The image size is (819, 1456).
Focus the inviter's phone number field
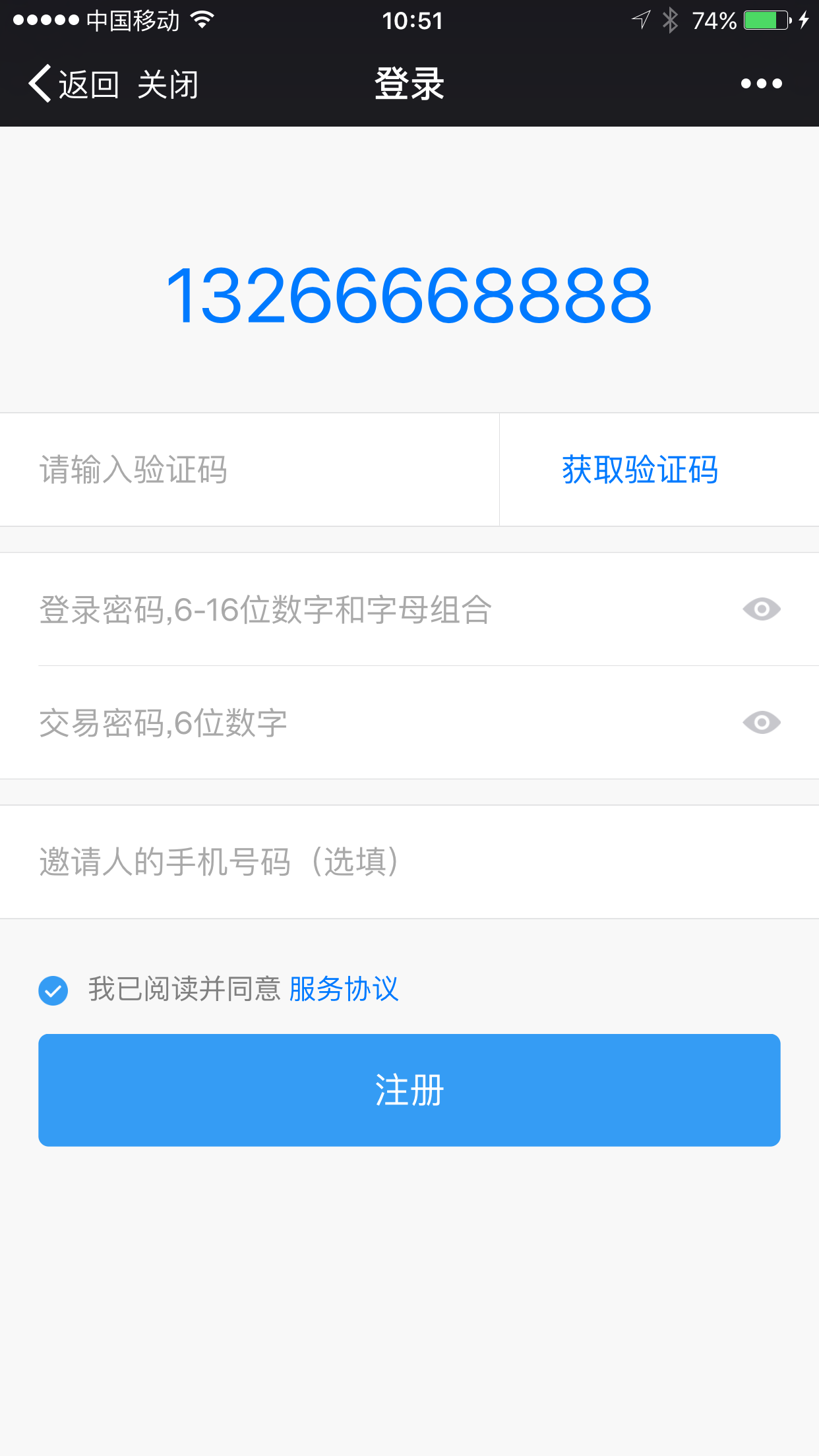coord(409,862)
